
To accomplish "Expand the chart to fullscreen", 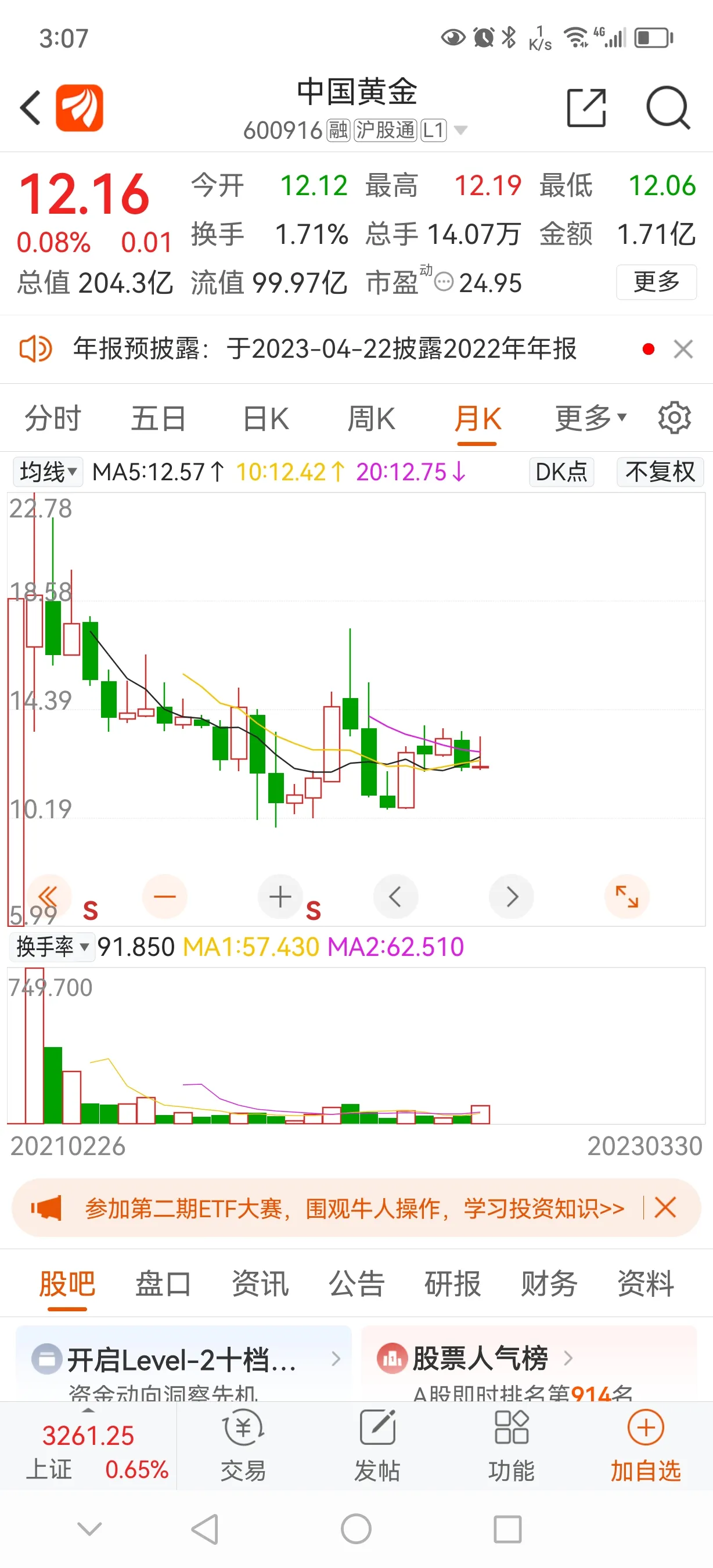I will 626,896.
